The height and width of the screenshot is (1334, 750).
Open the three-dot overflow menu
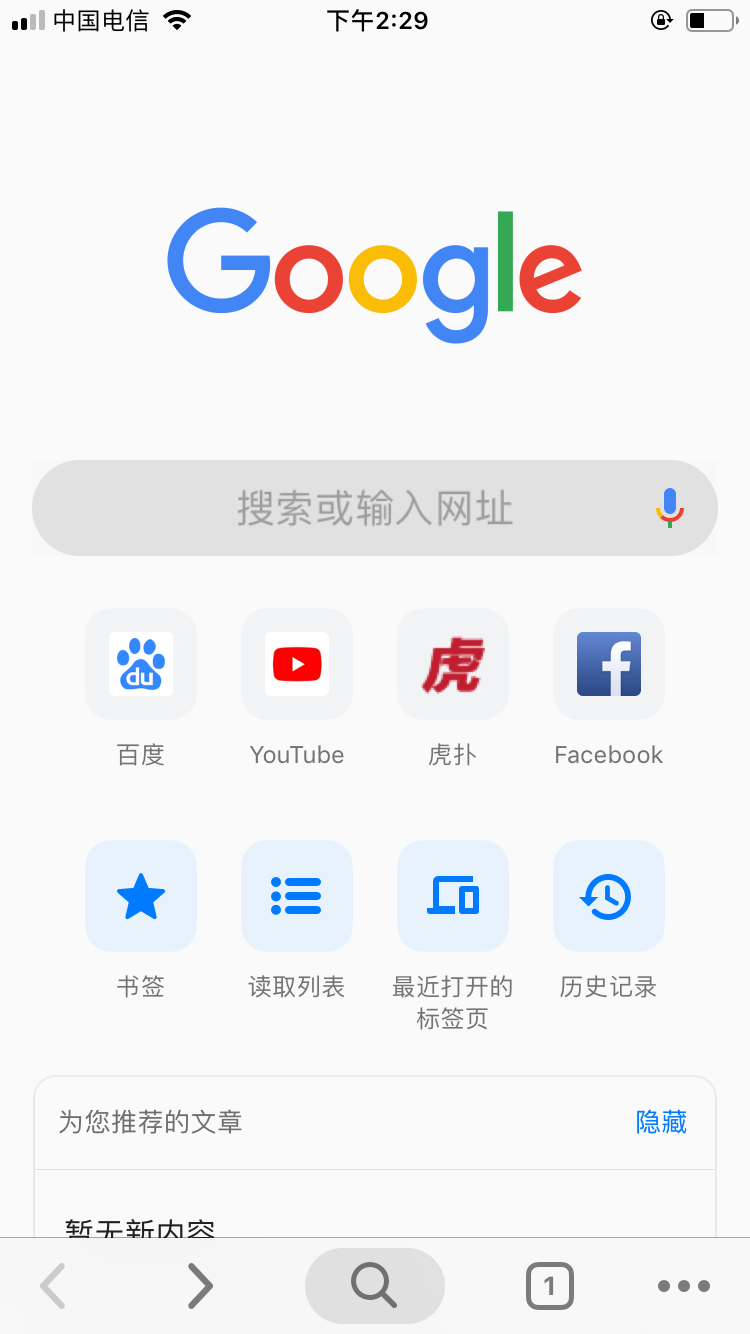[x=684, y=1286]
